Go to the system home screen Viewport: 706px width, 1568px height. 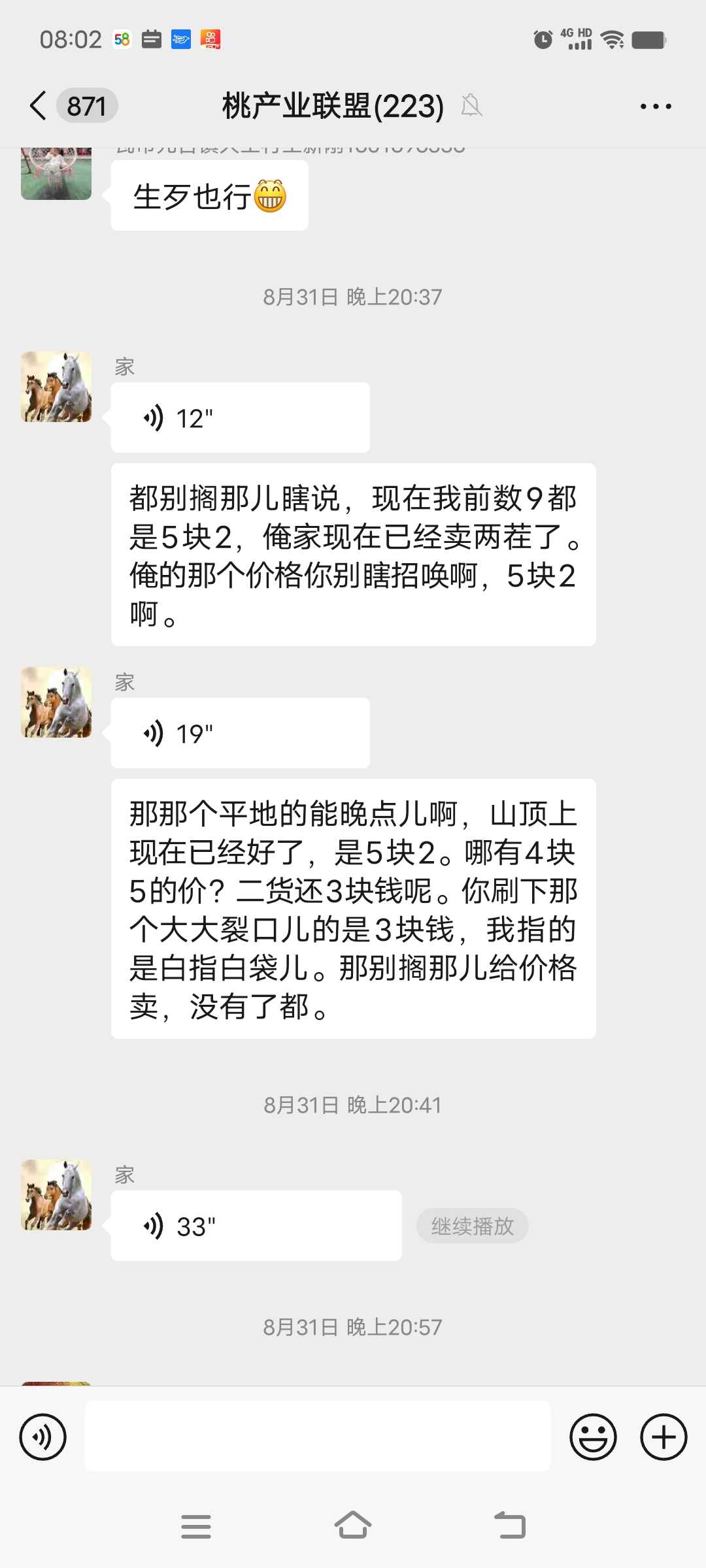[x=353, y=1526]
